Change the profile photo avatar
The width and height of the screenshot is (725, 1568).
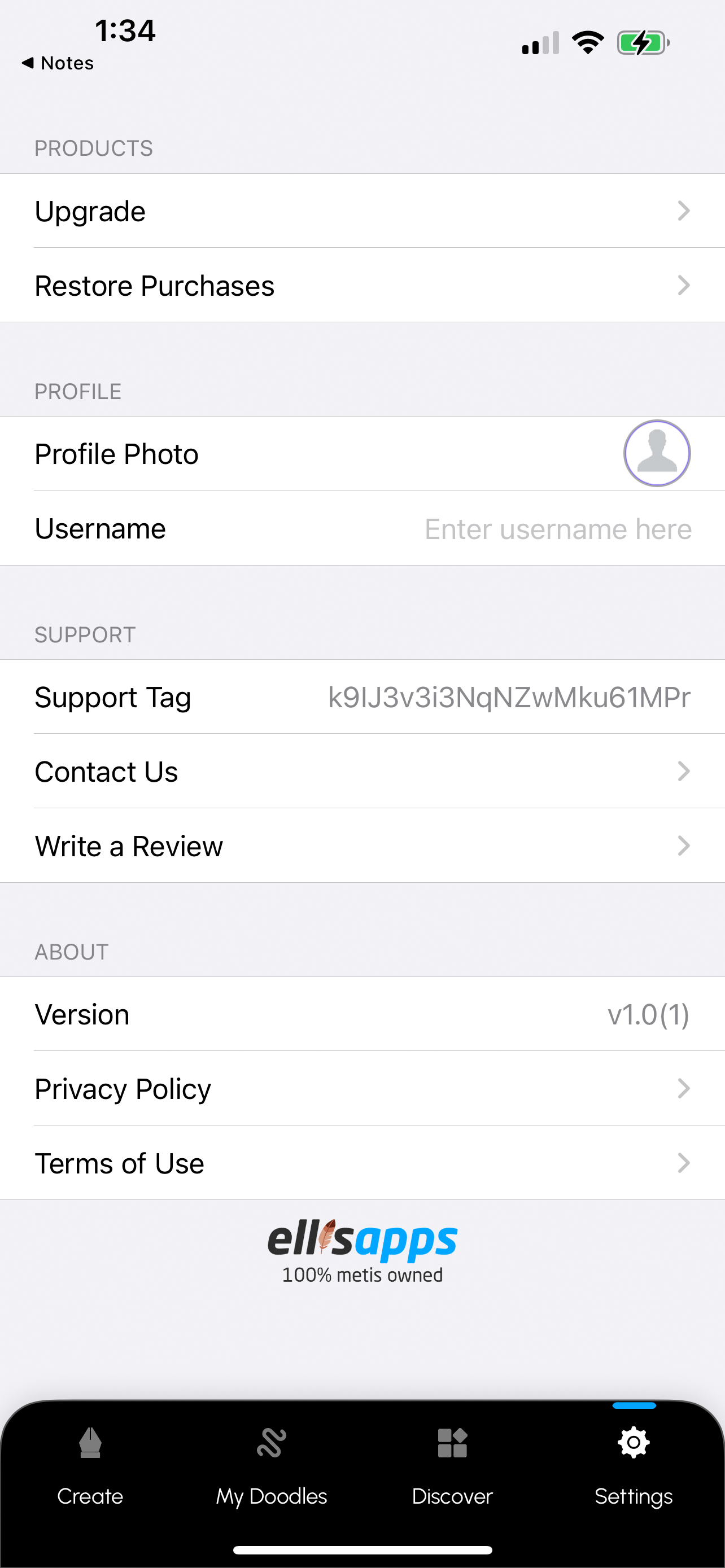pos(656,453)
